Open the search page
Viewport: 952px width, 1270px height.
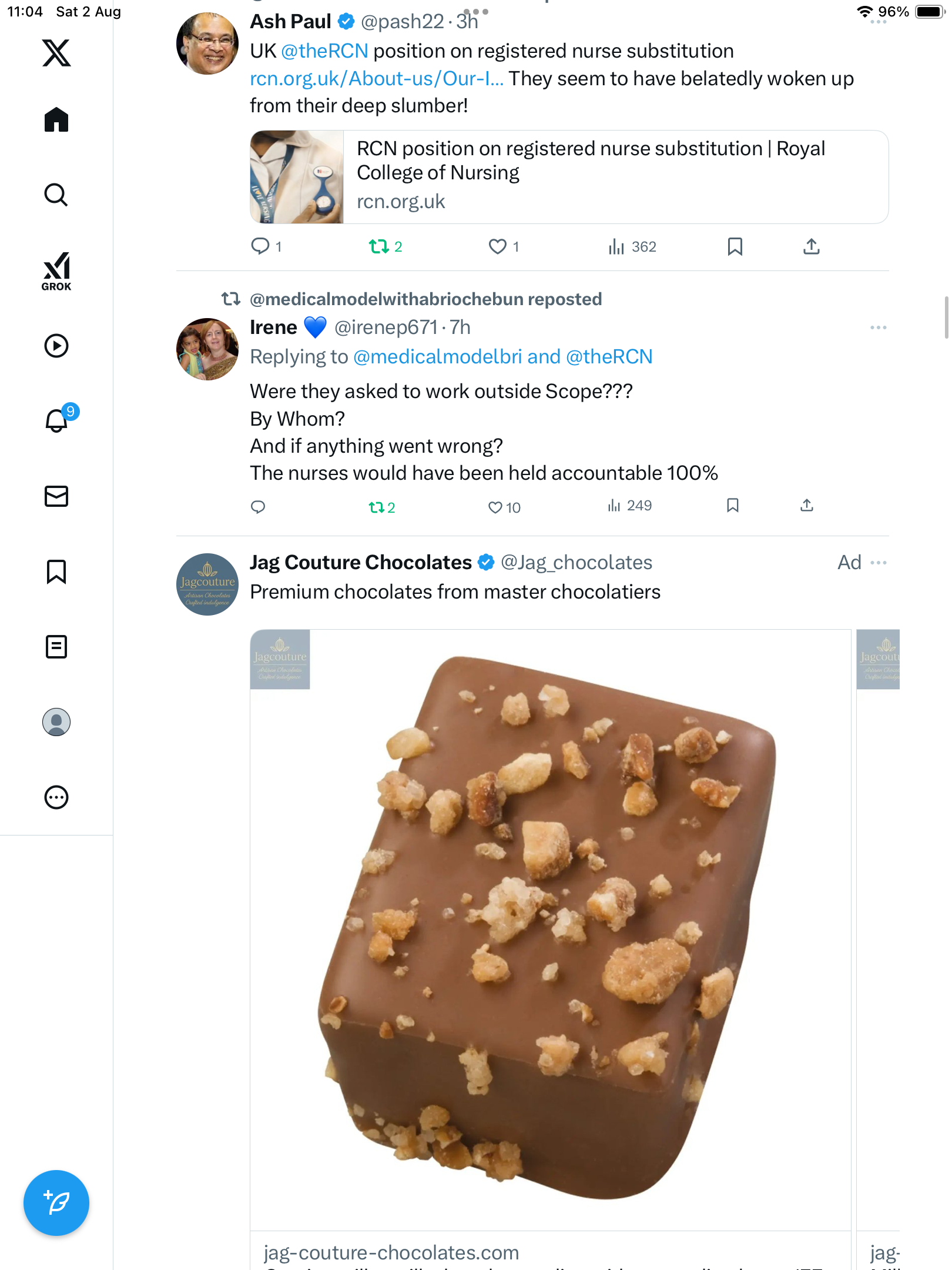coord(56,195)
